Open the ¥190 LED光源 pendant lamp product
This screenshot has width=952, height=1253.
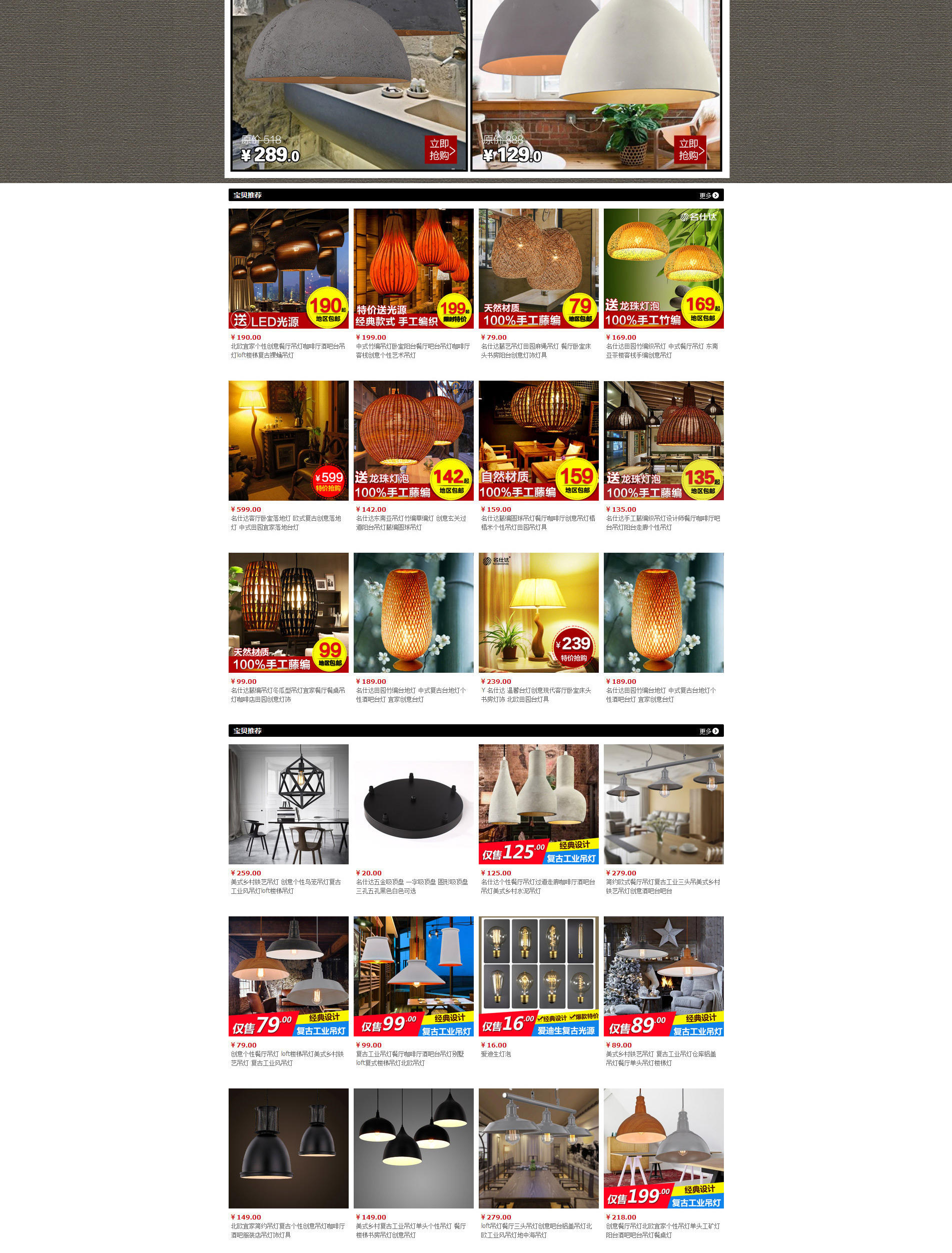[x=289, y=269]
